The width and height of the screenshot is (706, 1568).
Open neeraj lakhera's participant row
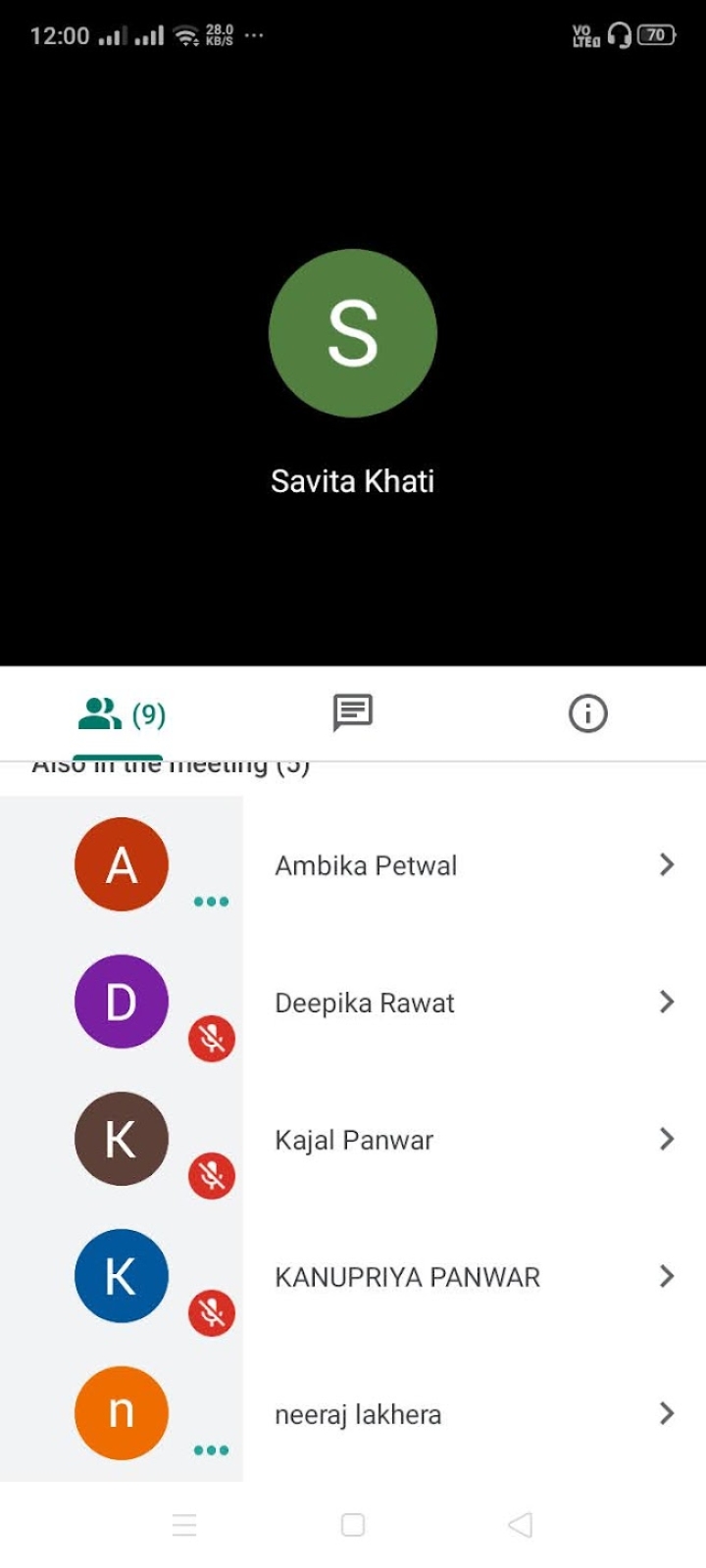pos(353,1413)
